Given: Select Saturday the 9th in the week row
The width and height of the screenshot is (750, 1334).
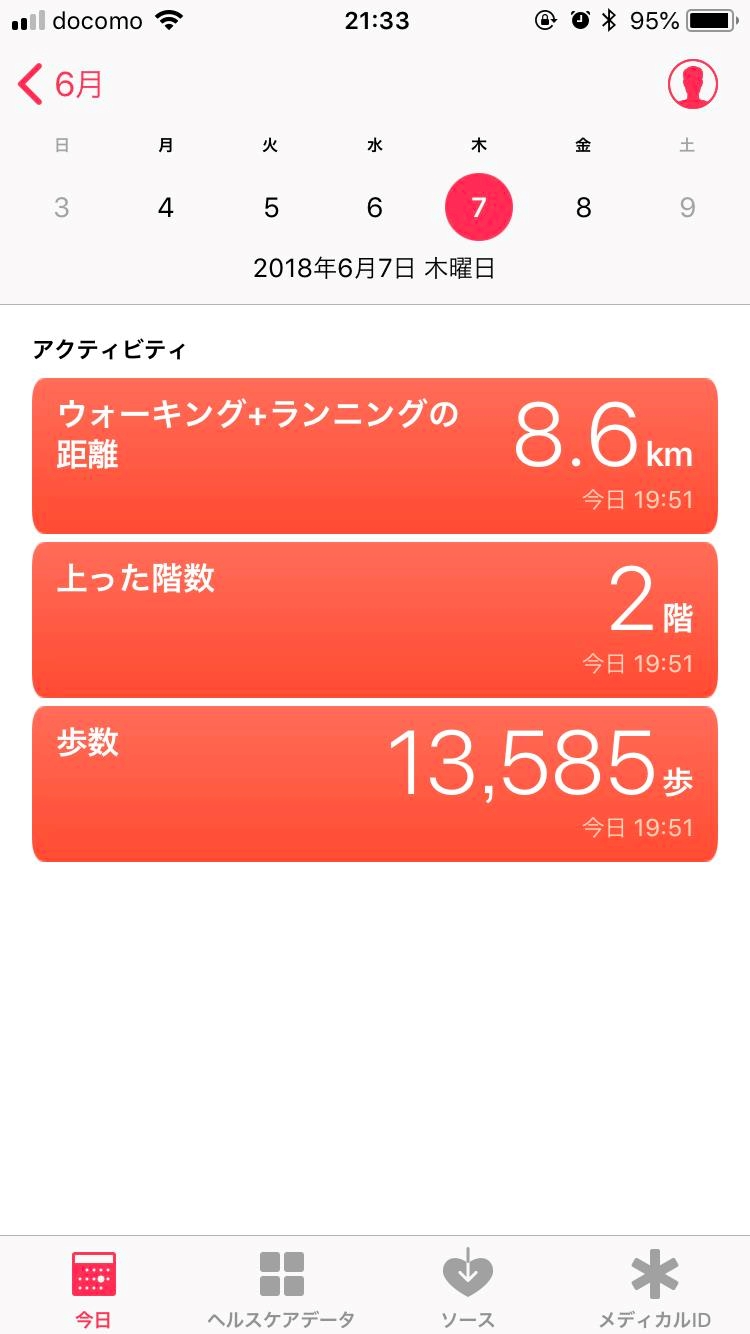Looking at the screenshot, I should (x=687, y=208).
